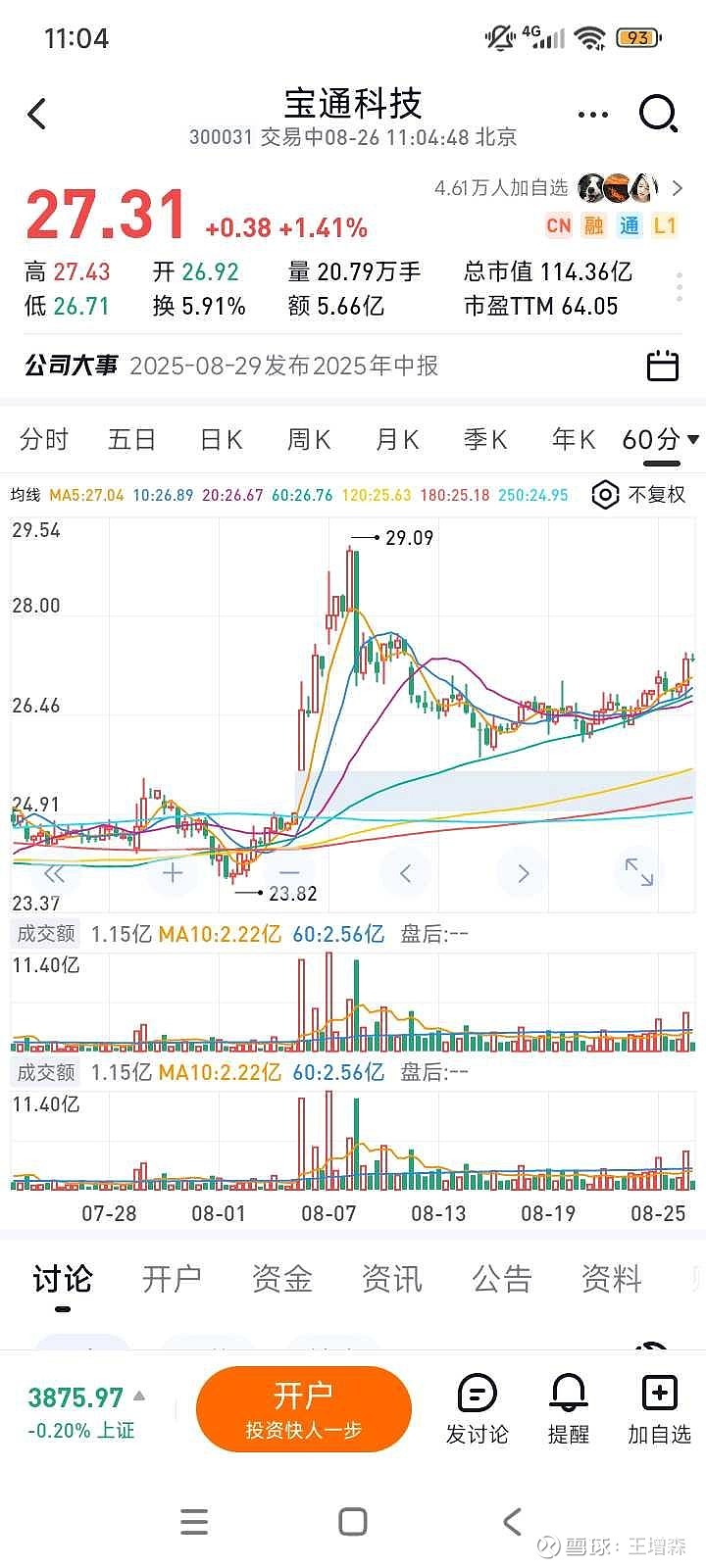Select the 日K chart tab
Viewport: 706px width, 1568px height.
click(x=221, y=439)
